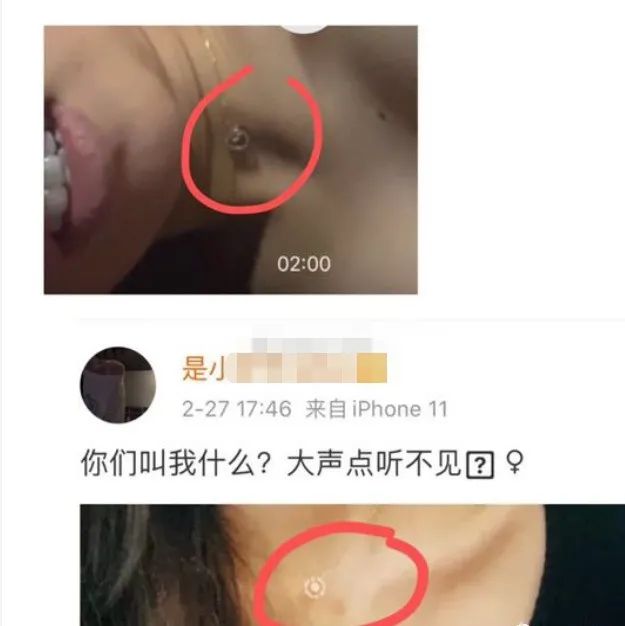Play the video showing 02:00 duration
This screenshot has height=626, width=625.
(x=230, y=160)
